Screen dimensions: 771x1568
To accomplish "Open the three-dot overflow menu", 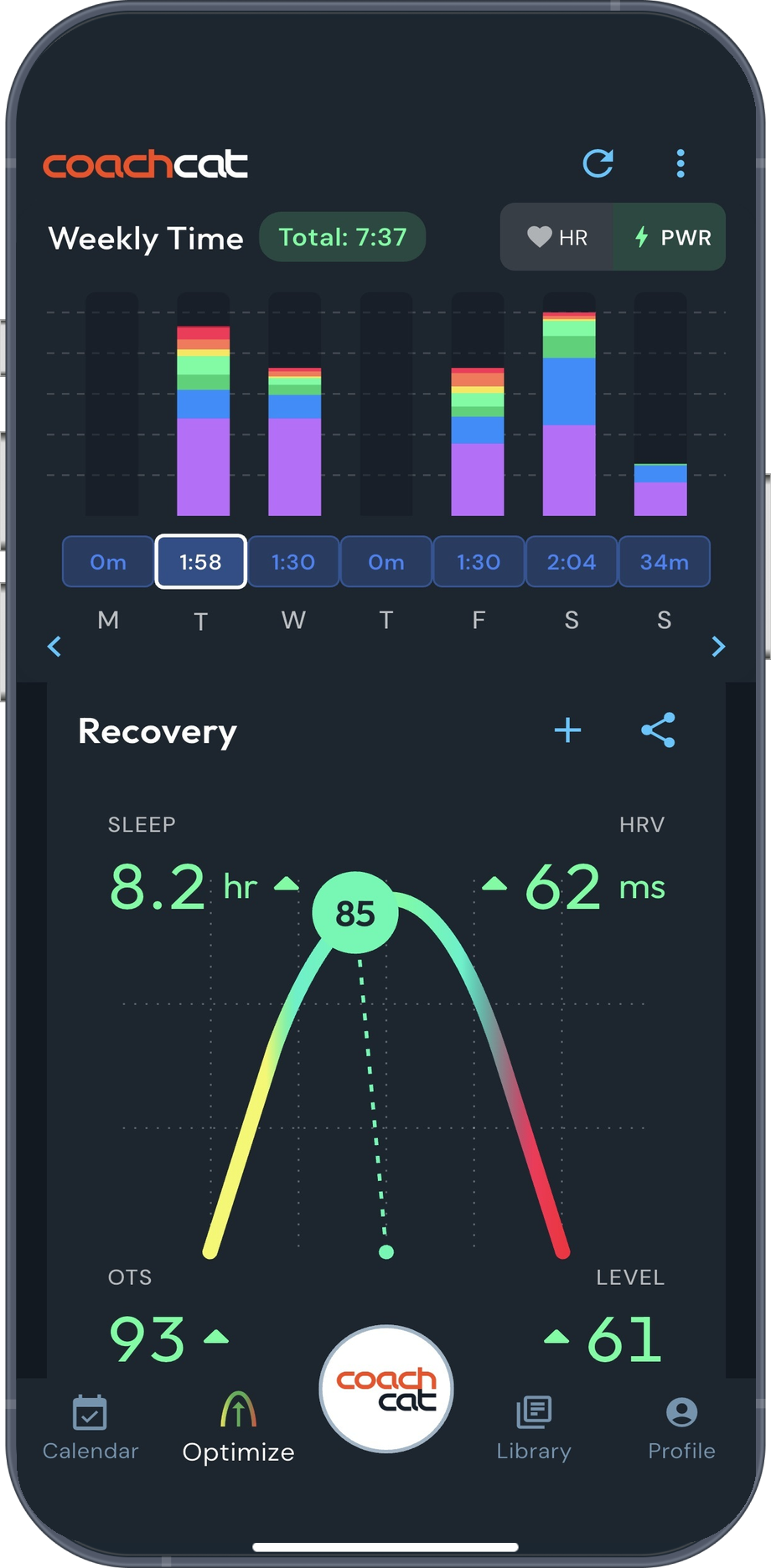I will (680, 163).
